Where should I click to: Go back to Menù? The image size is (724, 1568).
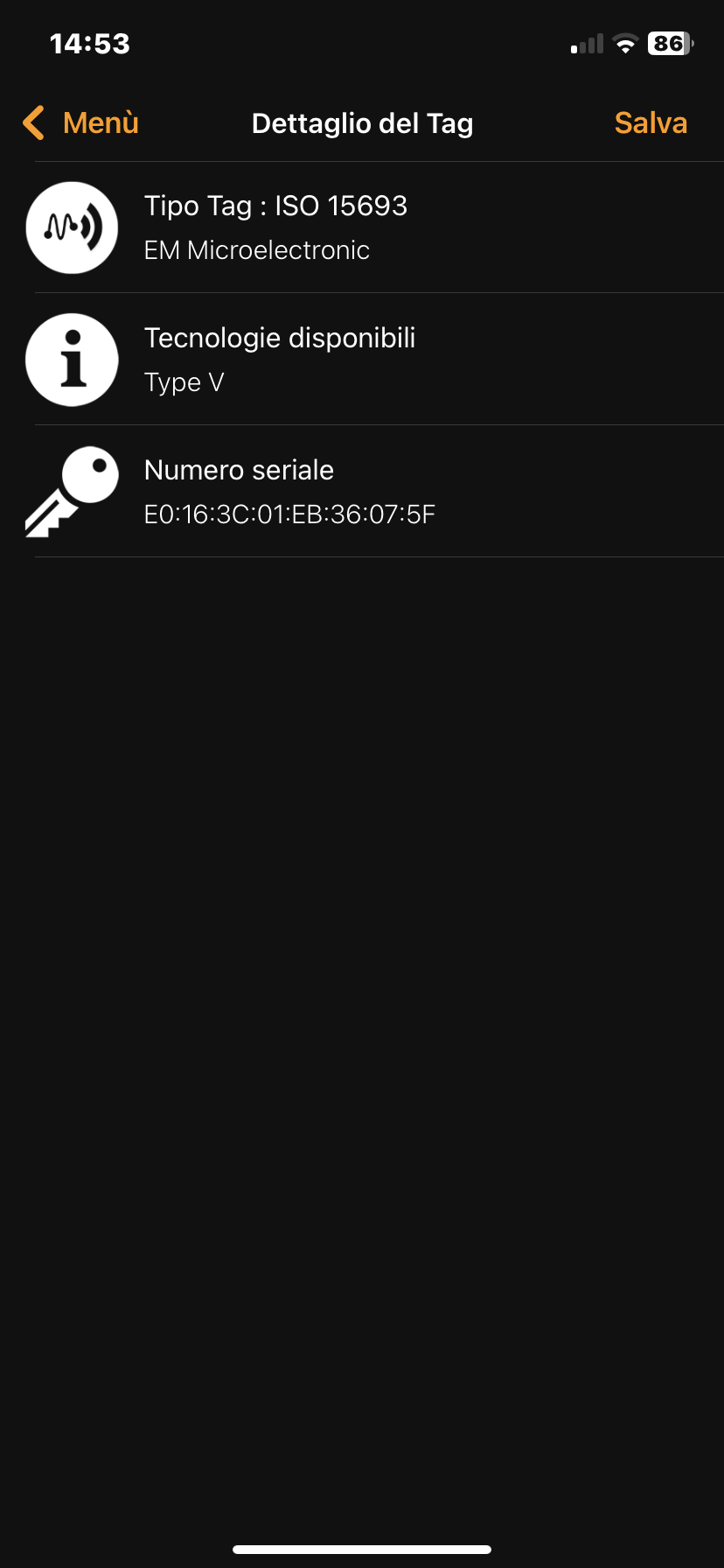pyautogui.click(x=81, y=123)
